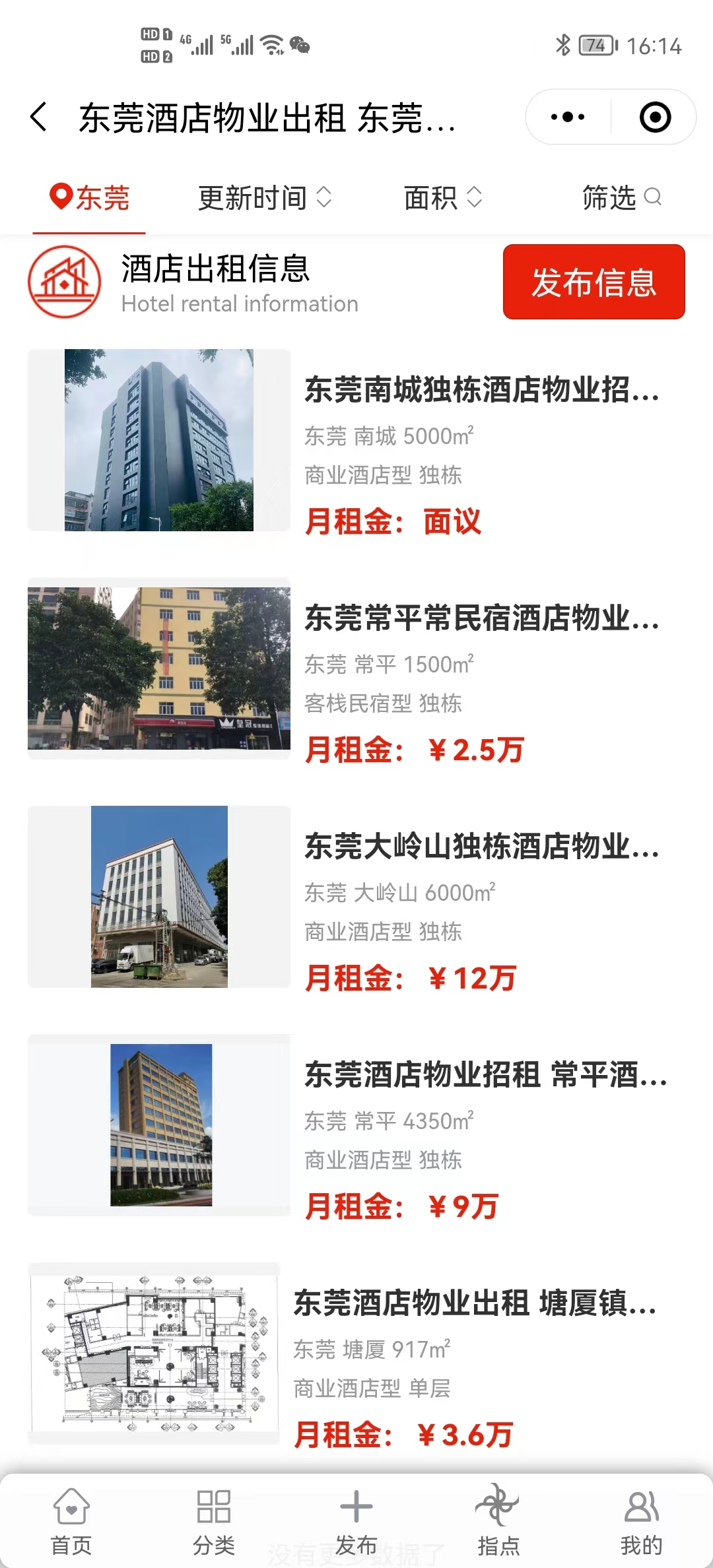
Task: Sort listings by 面积
Action: [x=442, y=197]
